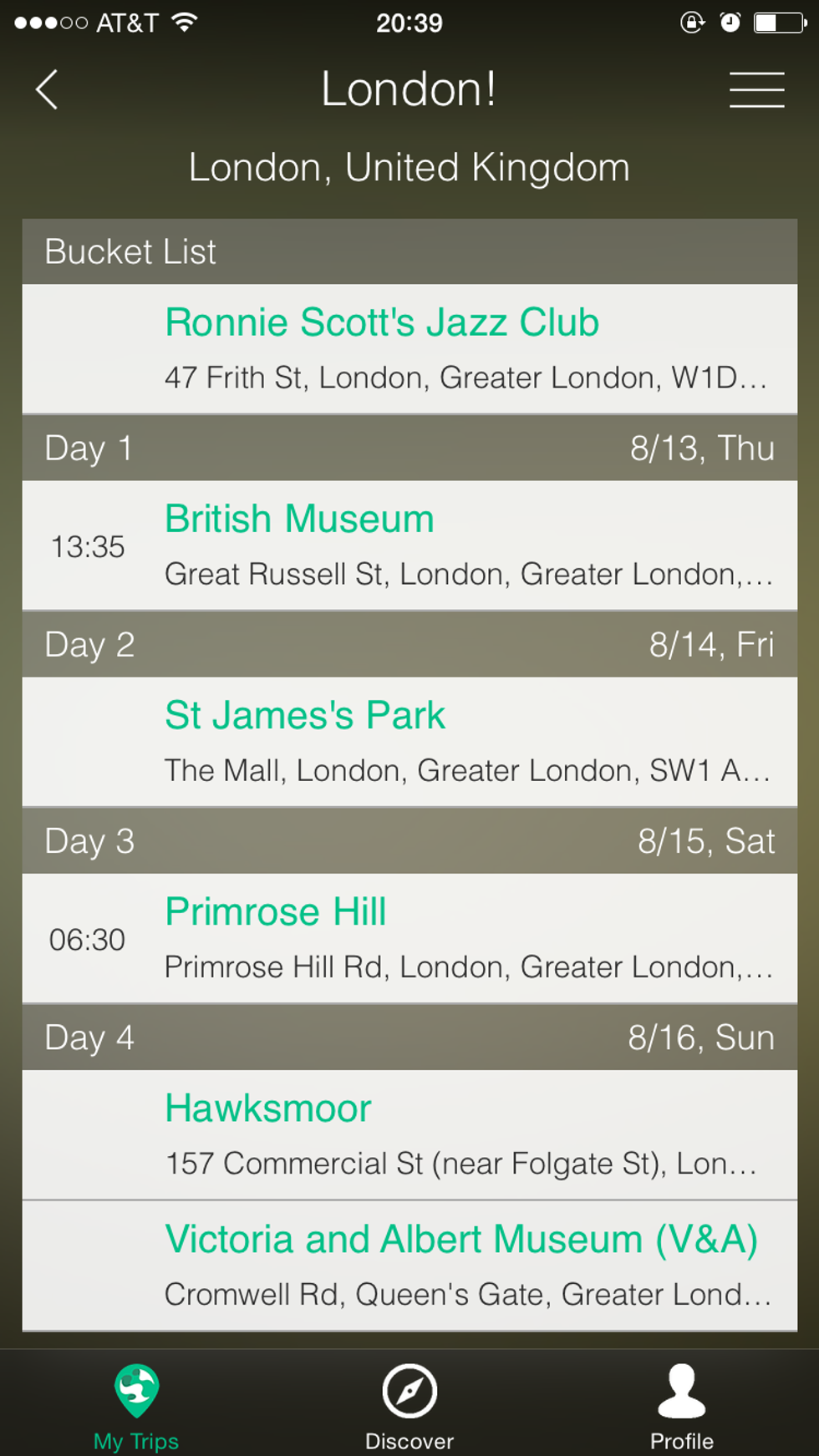Open Ronnie Scott's Jazz Club entry
This screenshot has height=1456, width=819.
pyautogui.click(x=409, y=348)
